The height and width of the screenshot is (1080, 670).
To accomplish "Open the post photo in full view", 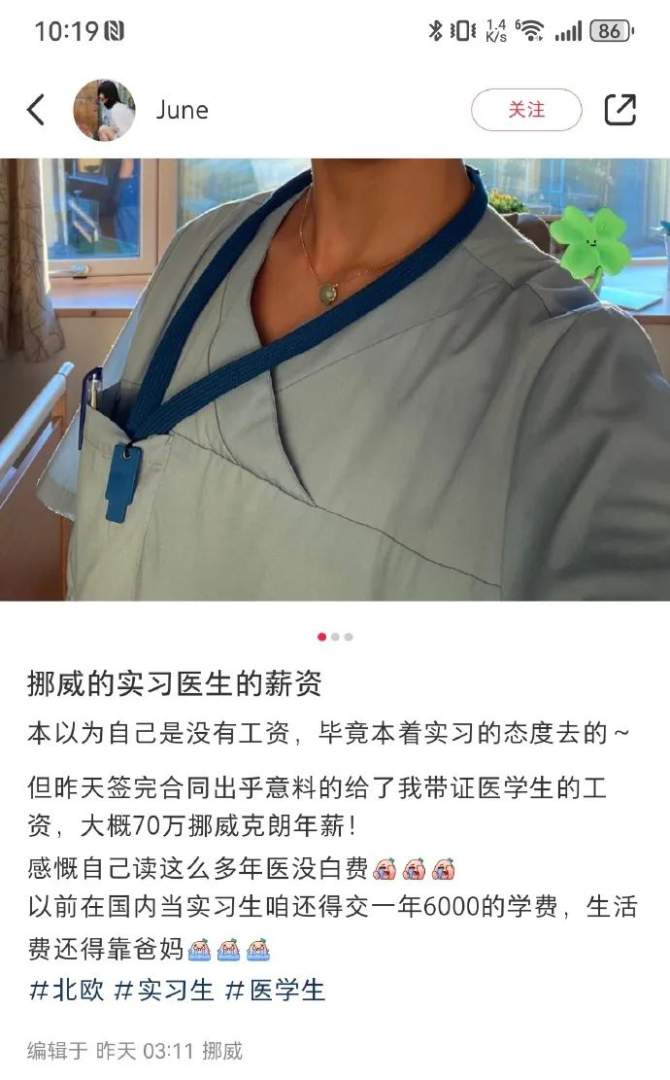I will coord(335,380).
